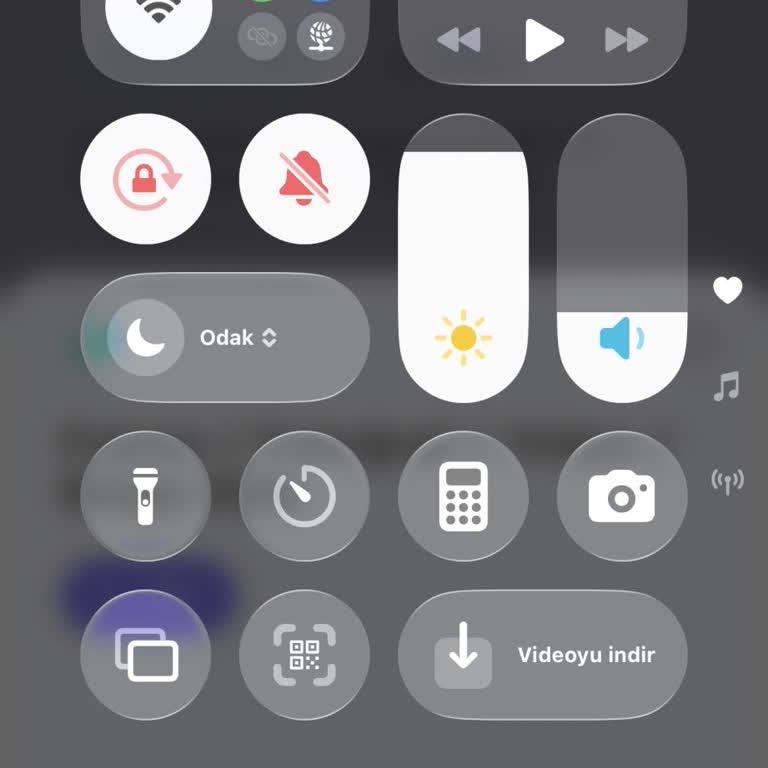Screen dimensions: 768x768
Task: Open the QR code scanner
Action: 305,655
